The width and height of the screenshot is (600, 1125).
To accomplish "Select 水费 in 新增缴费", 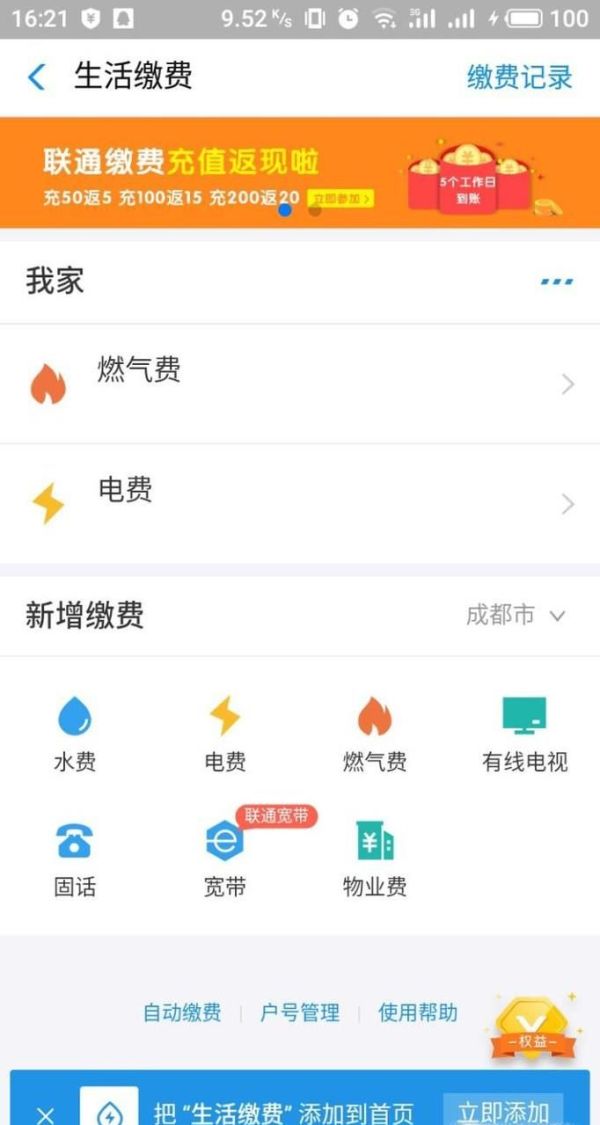I will coord(75,734).
